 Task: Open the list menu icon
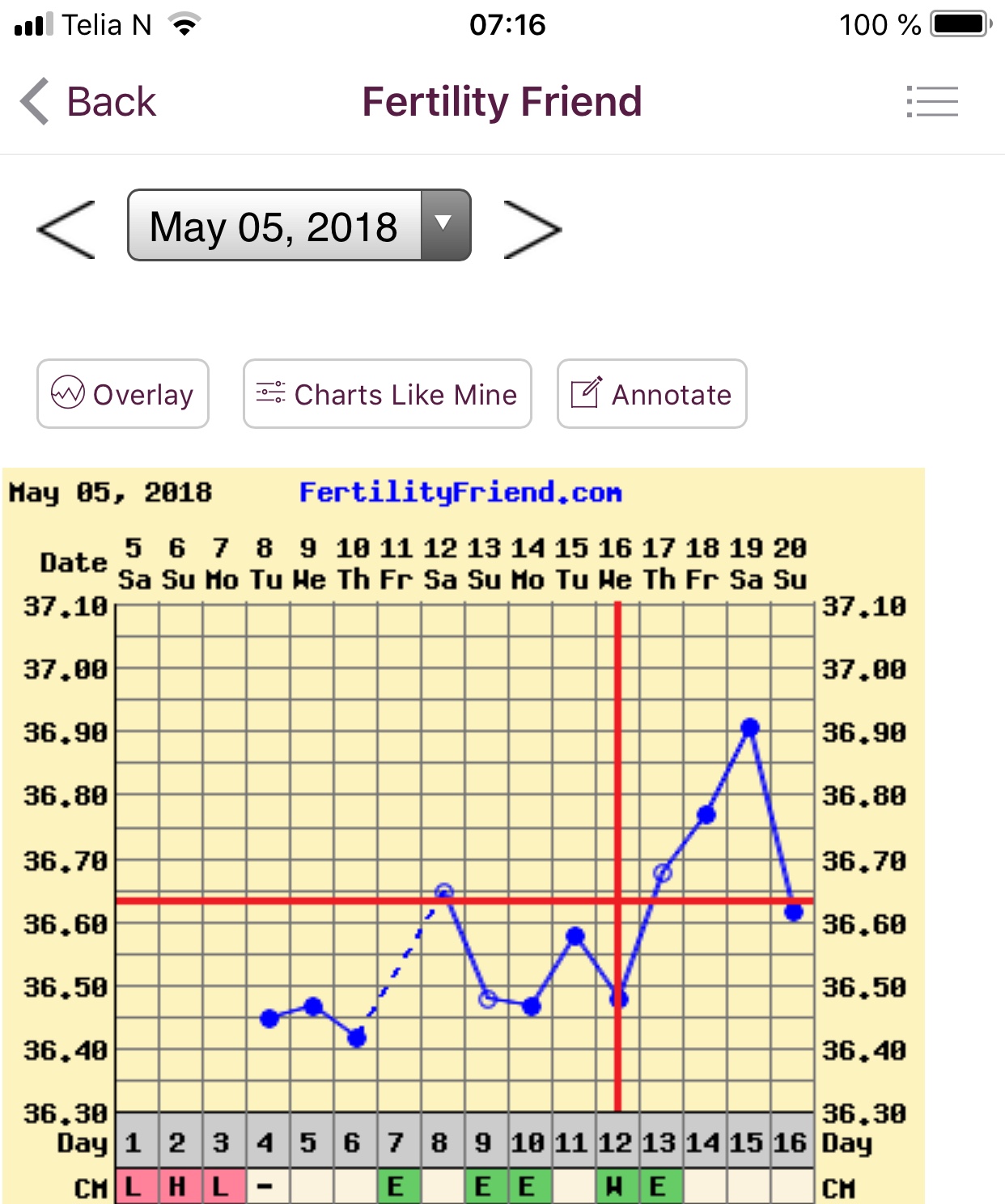tap(932, 102)
